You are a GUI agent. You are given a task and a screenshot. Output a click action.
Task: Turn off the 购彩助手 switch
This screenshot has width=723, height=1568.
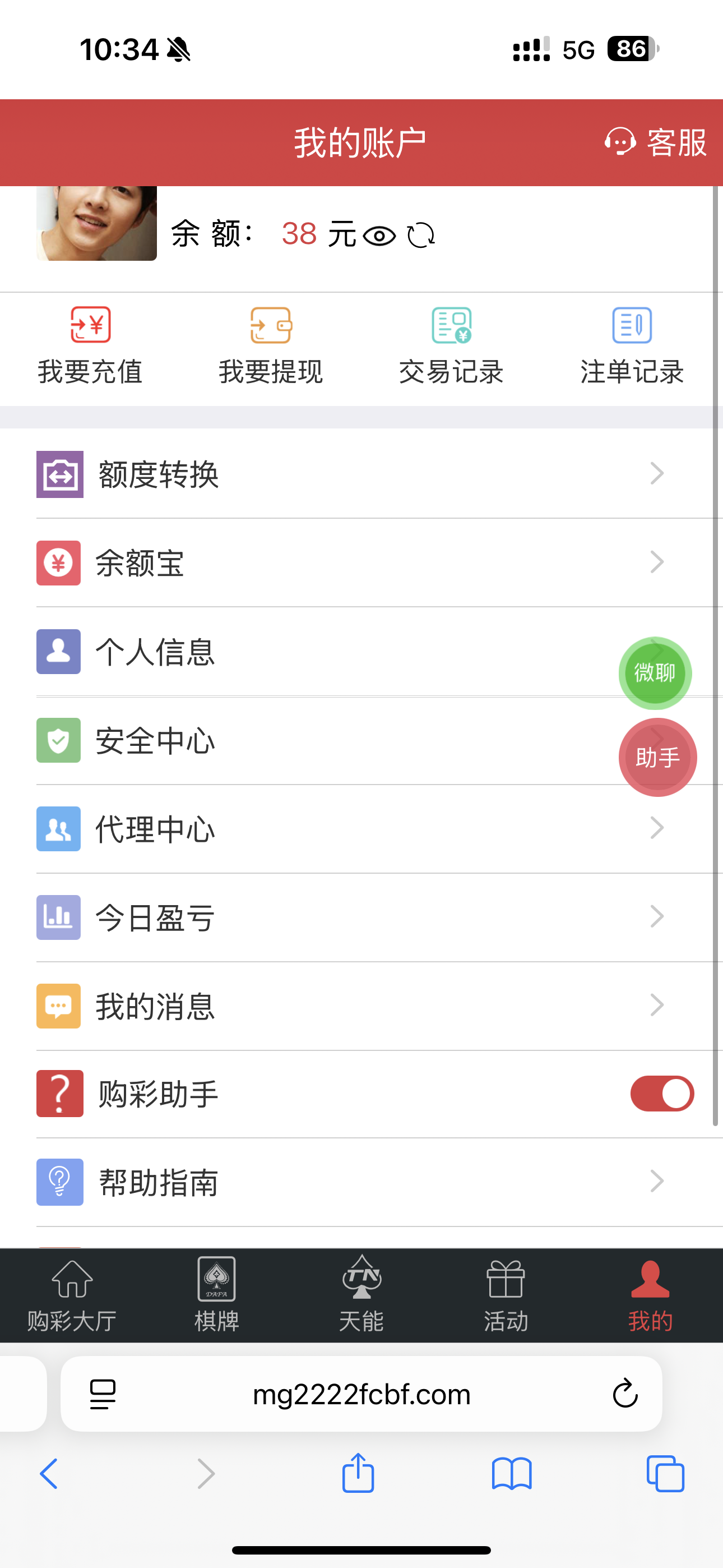[662, 1094]
